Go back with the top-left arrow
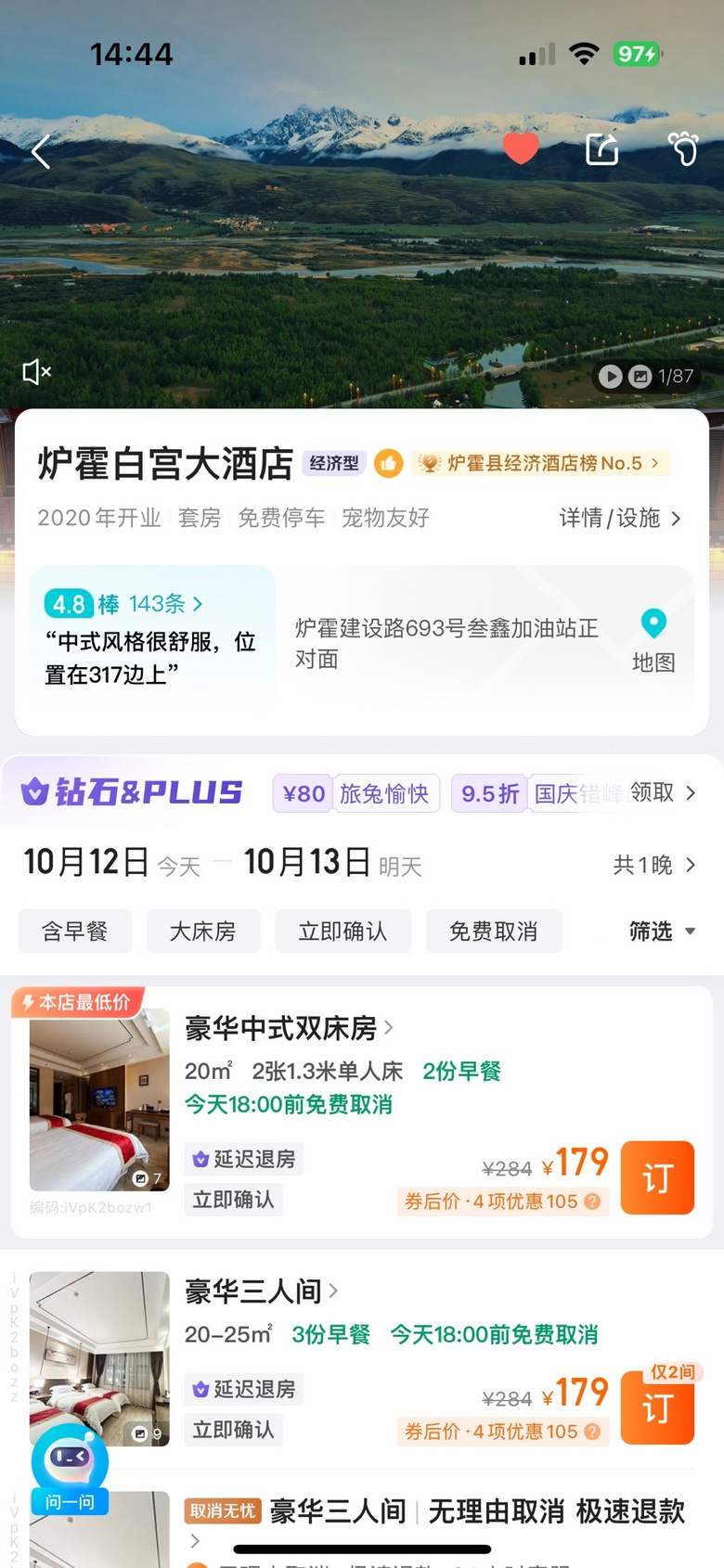Image resolution: width=724 pixels, height=1568 pixels. [x=40, y=151]
